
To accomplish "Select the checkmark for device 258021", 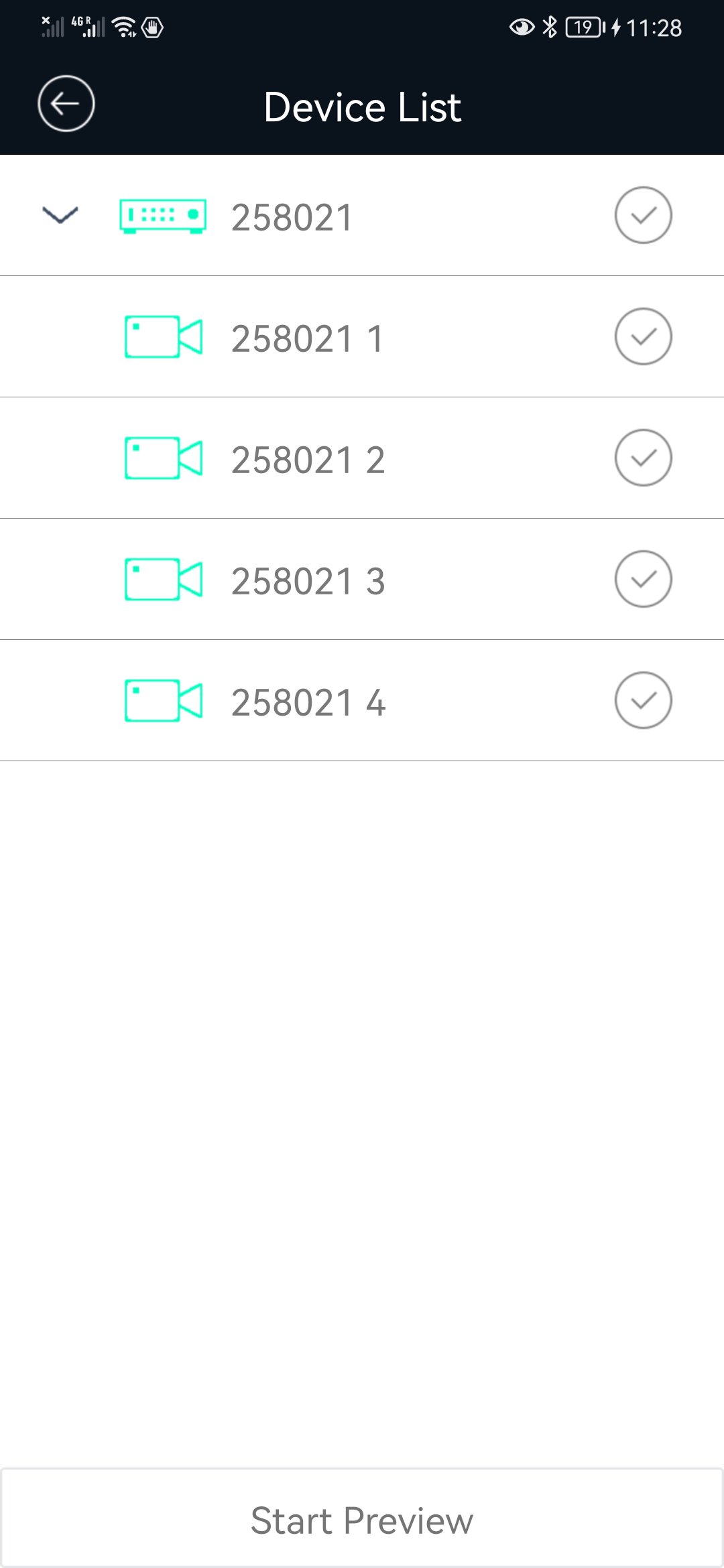I will pos(643,215).
